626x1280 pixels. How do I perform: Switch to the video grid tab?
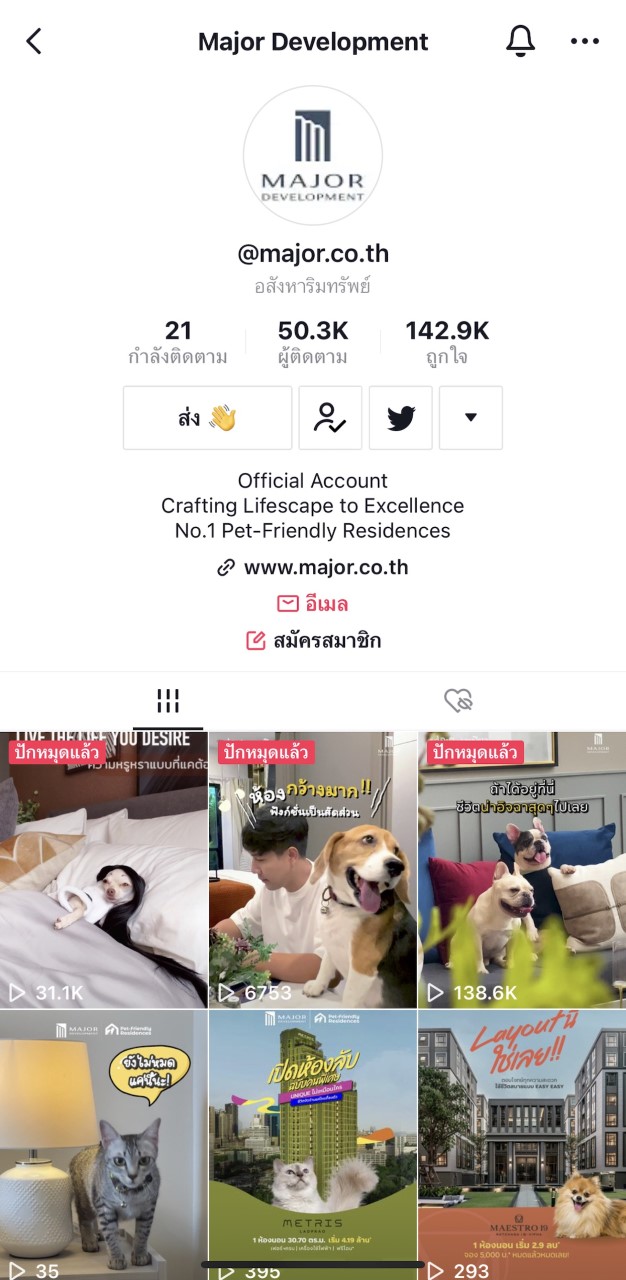click(168, 701)
